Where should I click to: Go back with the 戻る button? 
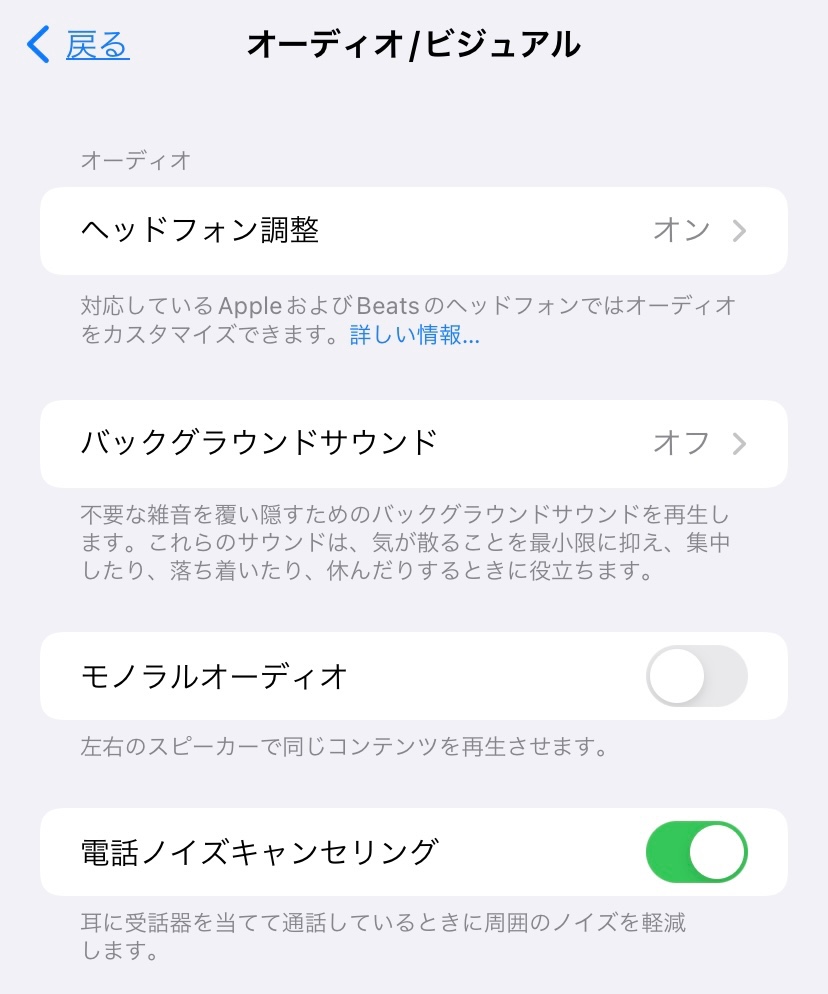[80, 45]
